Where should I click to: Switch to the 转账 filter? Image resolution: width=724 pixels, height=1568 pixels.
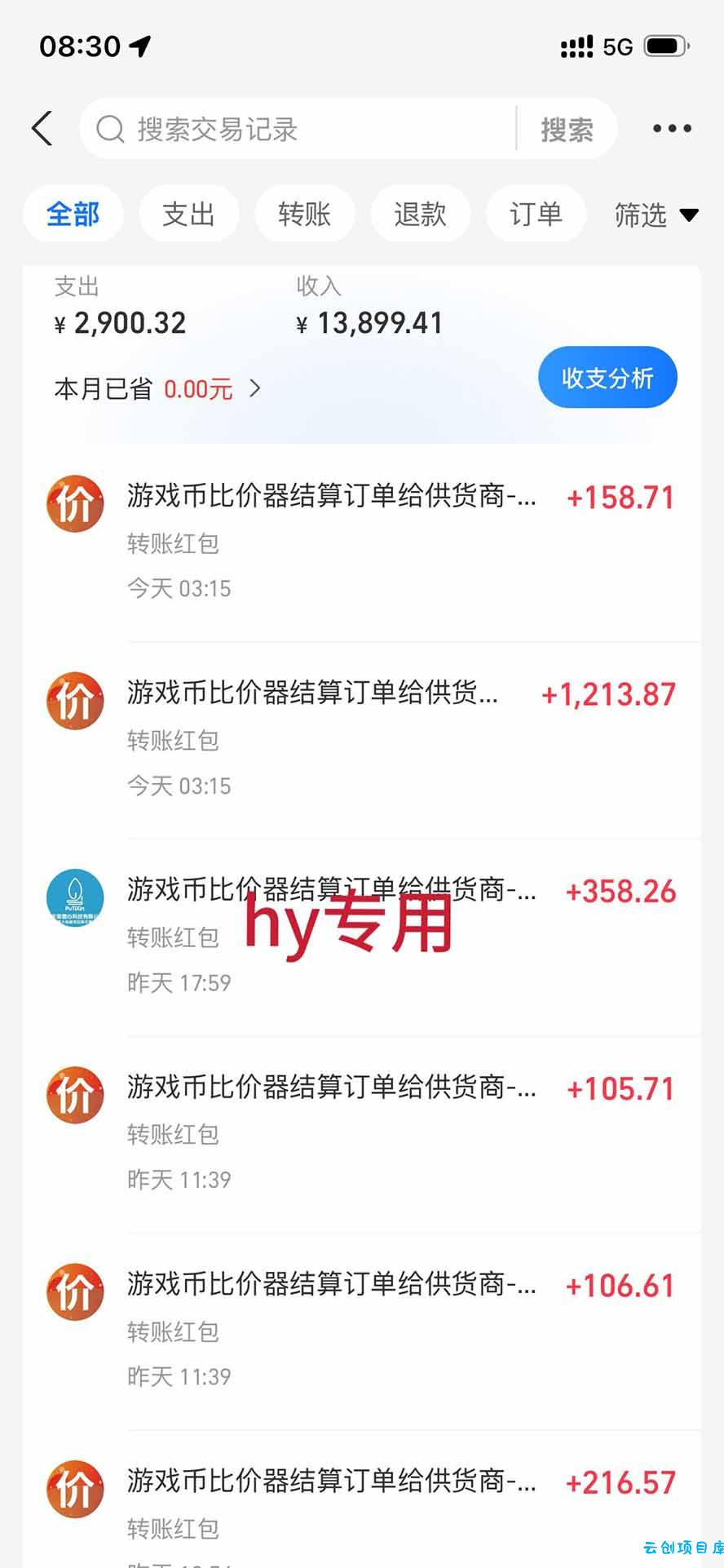tap(304, 215)
